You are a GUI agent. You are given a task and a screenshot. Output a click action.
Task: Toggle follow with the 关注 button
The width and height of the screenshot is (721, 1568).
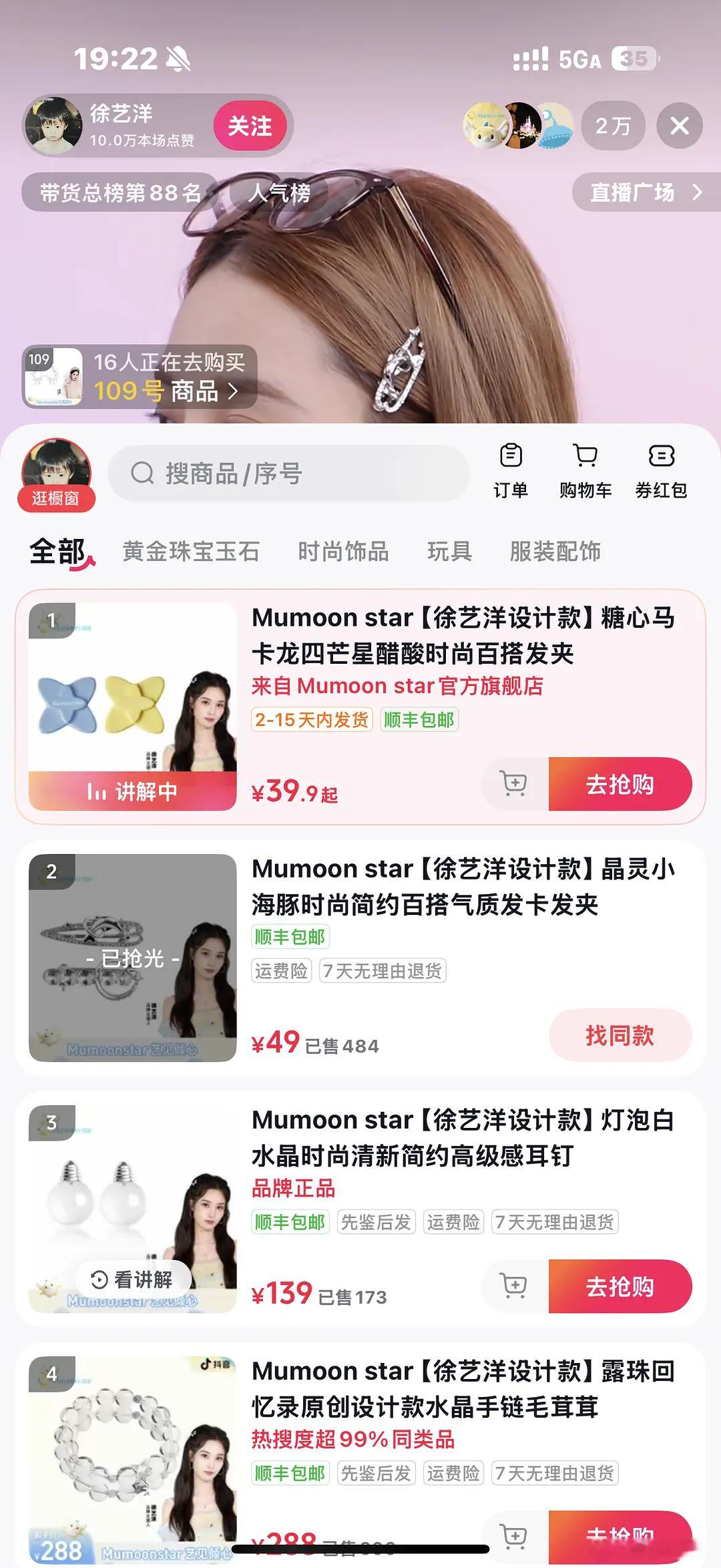(x=250, y=127)
